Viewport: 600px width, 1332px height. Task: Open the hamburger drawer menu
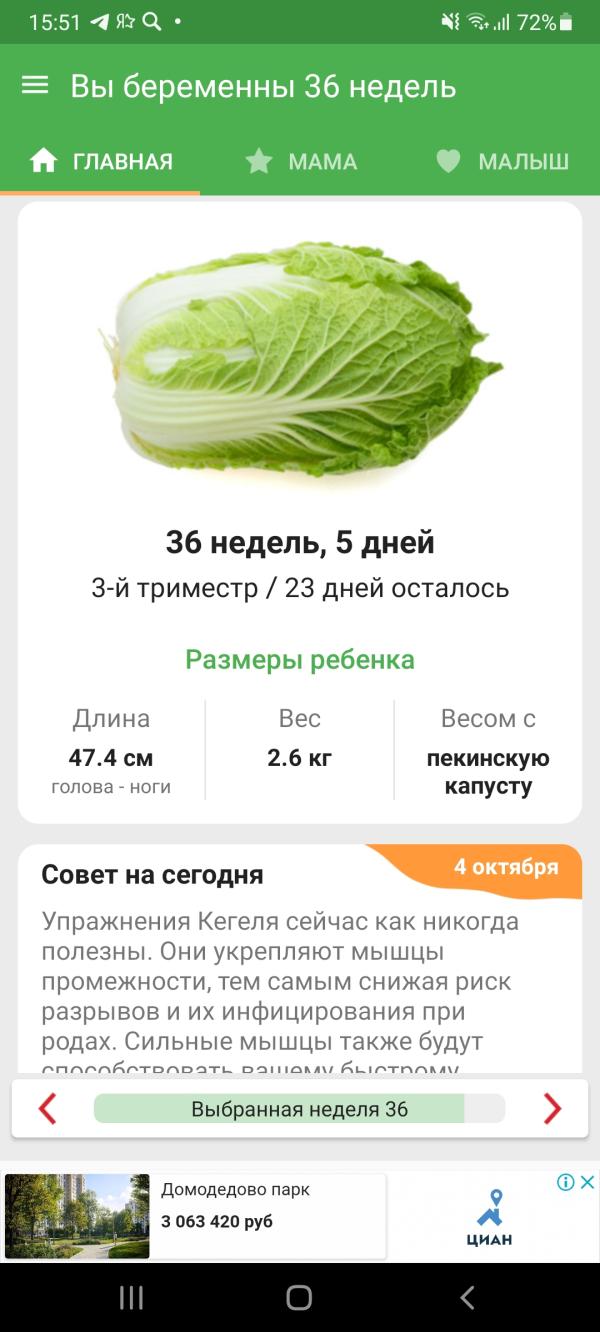coord(35,86)
